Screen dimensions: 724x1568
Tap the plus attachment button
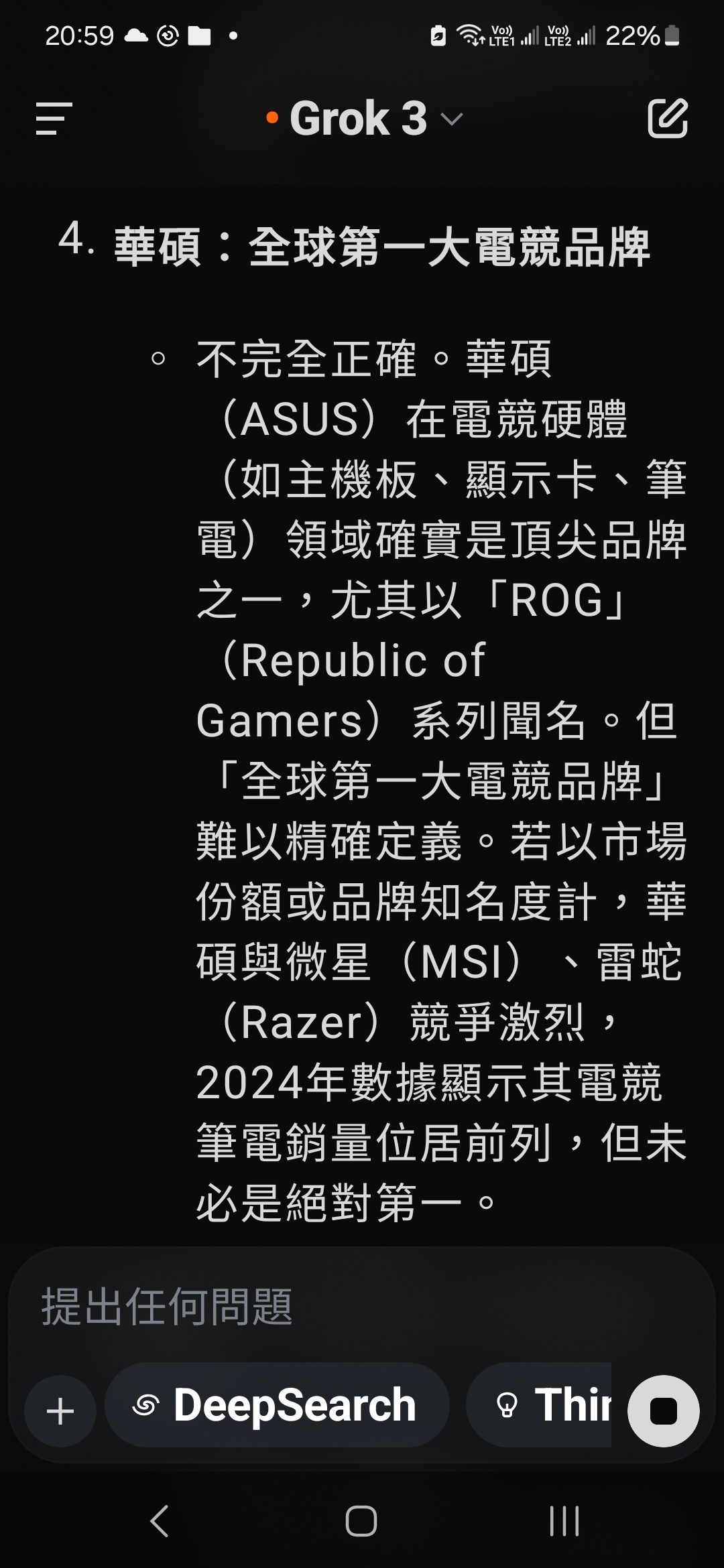[x=60, y=1411]
